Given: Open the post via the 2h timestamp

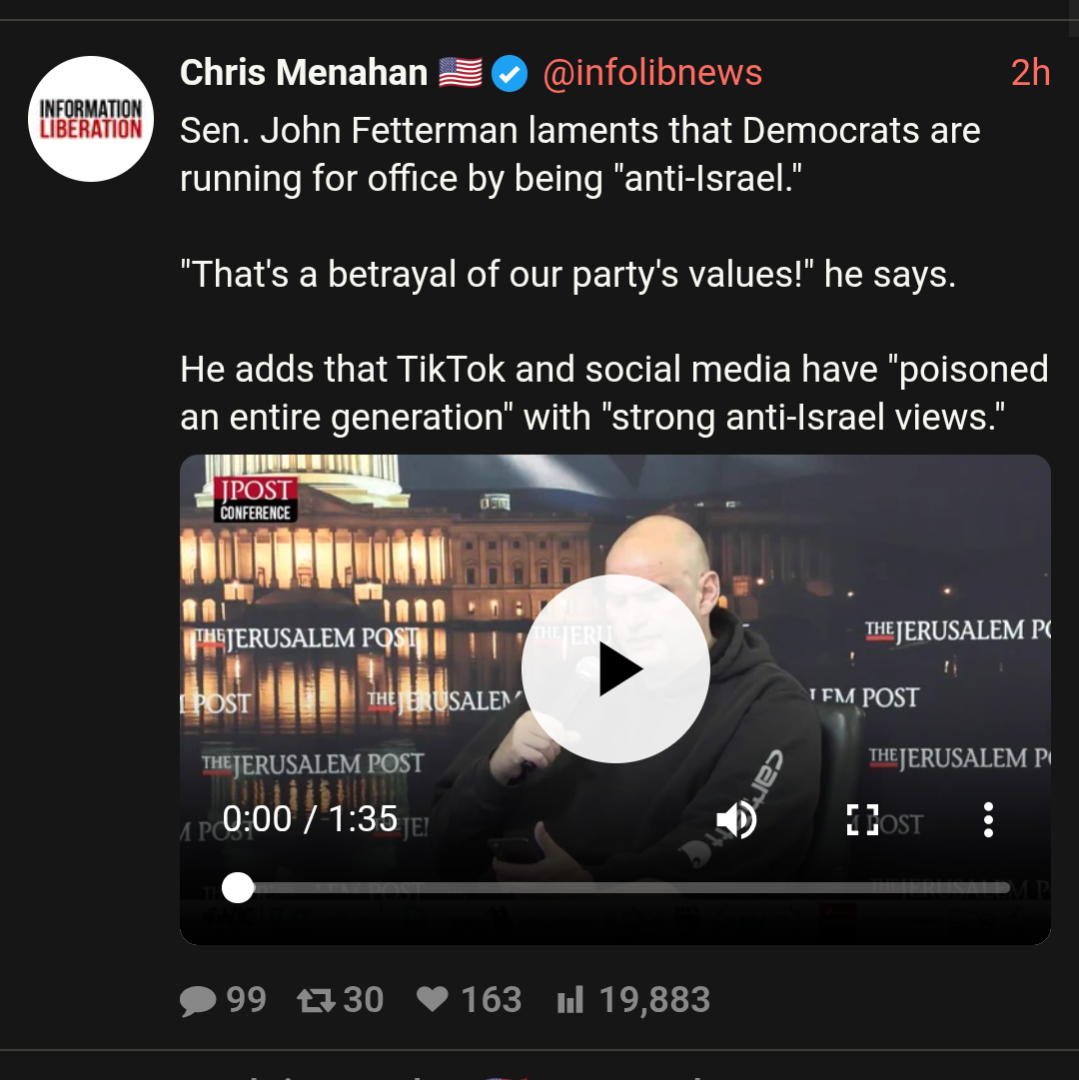Looking at the screenshot, I should point(1029,73).
